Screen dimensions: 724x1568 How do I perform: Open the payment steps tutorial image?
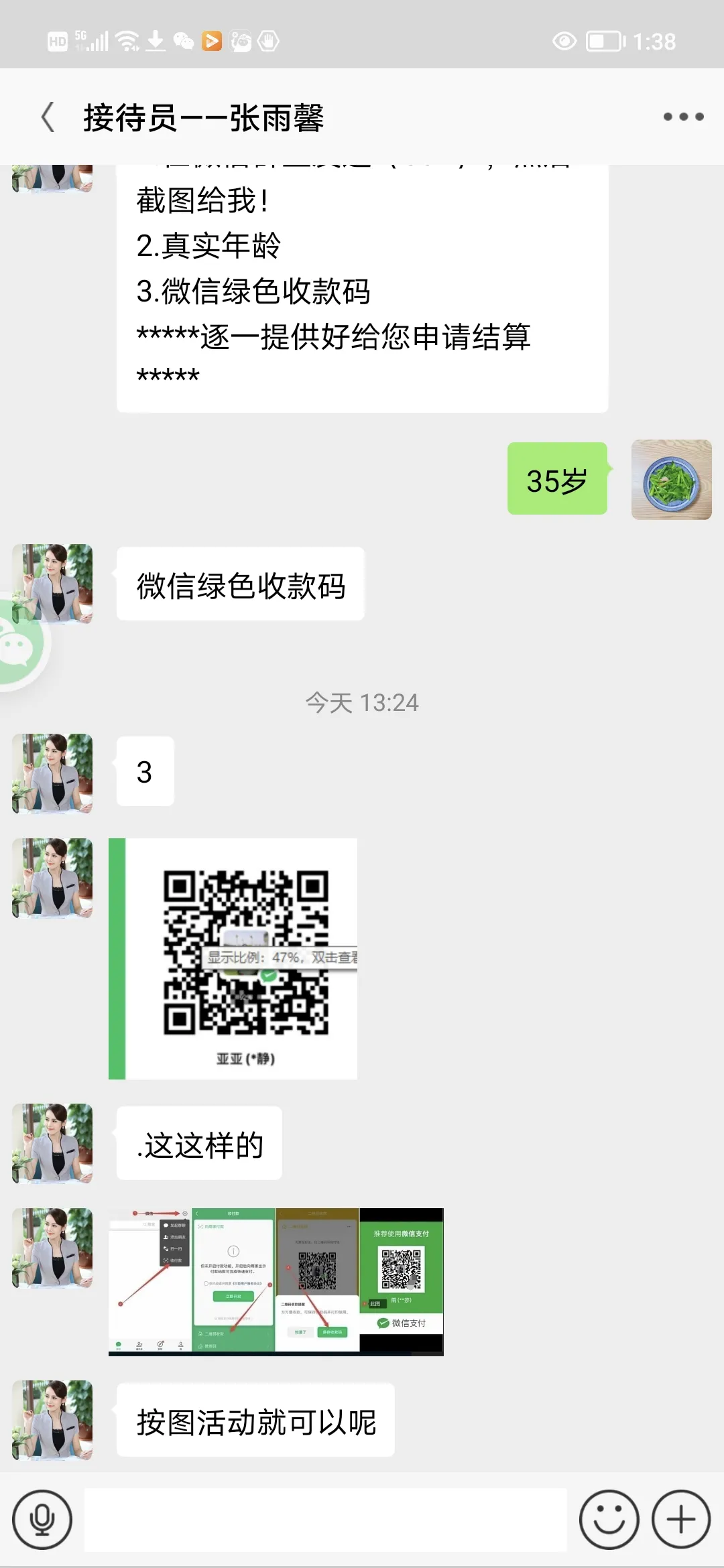pyautogui.click(x=276, y=1282)
